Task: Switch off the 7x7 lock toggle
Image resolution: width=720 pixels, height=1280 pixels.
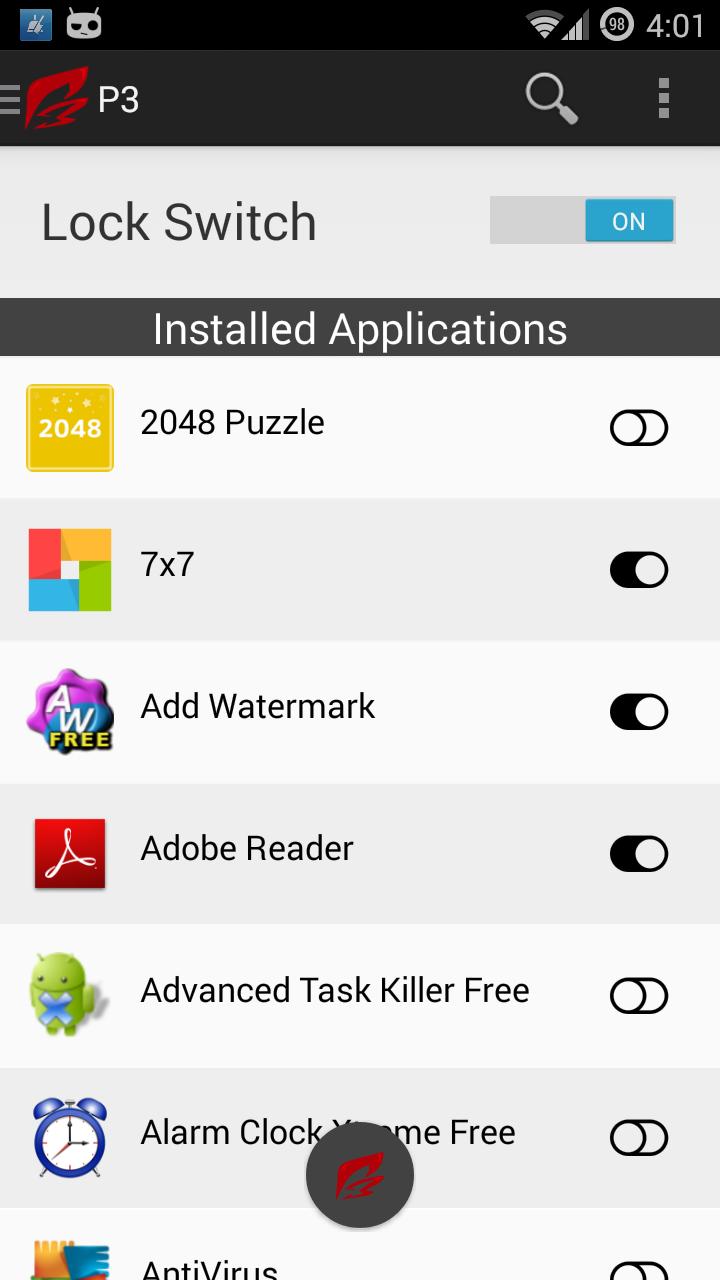Action: 639,569
